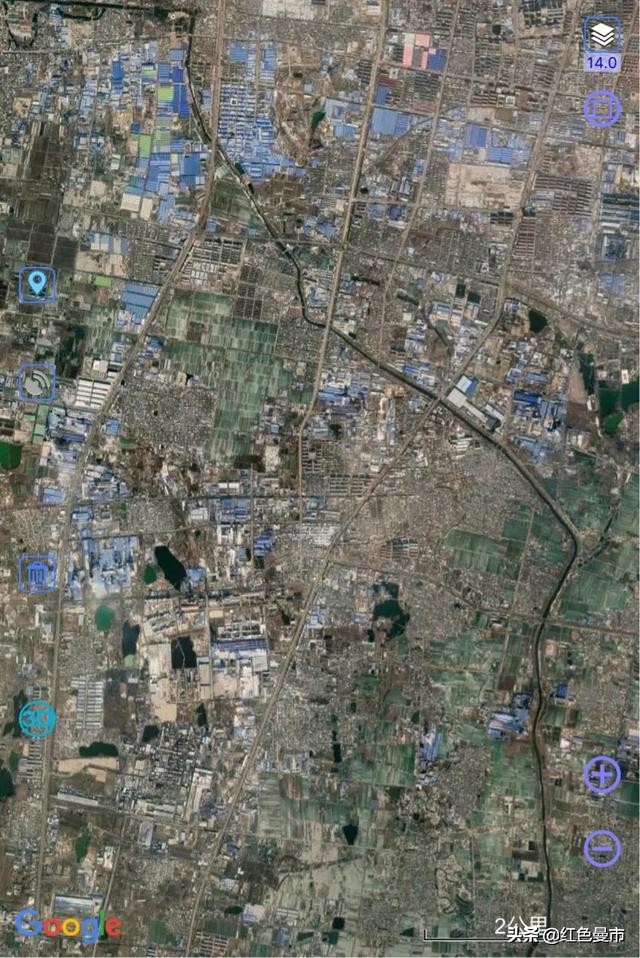Viewport: 640px width, 958px height.
Task: Tap the trash bin icon
Action: (38, 574)
